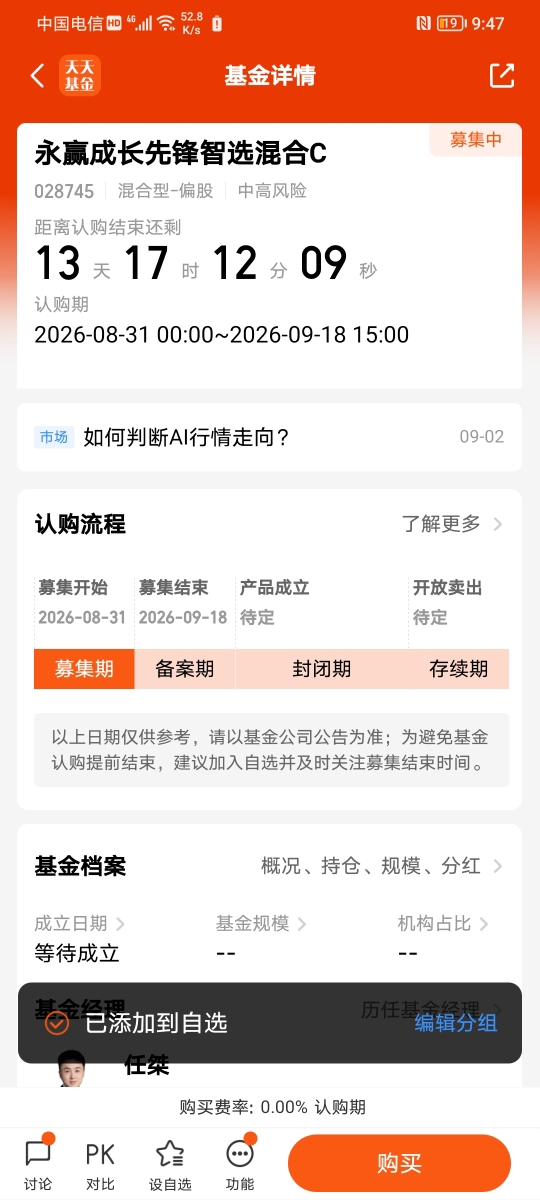This screenshot has width=540, height=1200.
Task: Open the 功能 menu
Action: coord(240,1164)
